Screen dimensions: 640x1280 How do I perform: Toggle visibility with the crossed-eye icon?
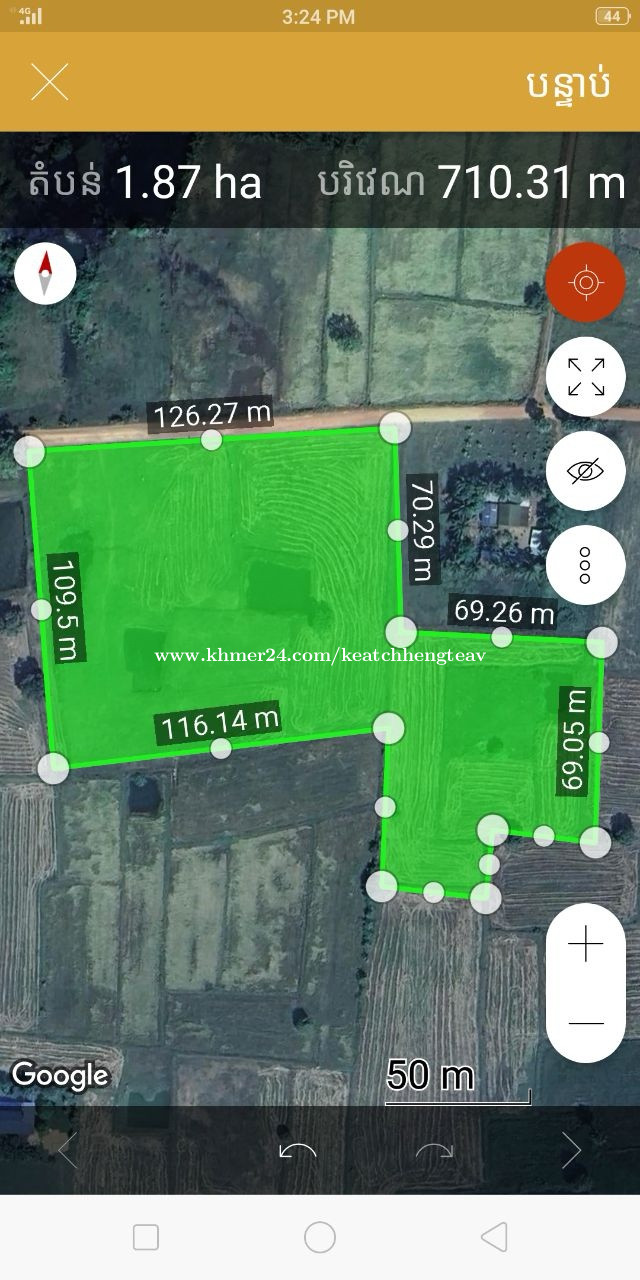coord(585,471)
